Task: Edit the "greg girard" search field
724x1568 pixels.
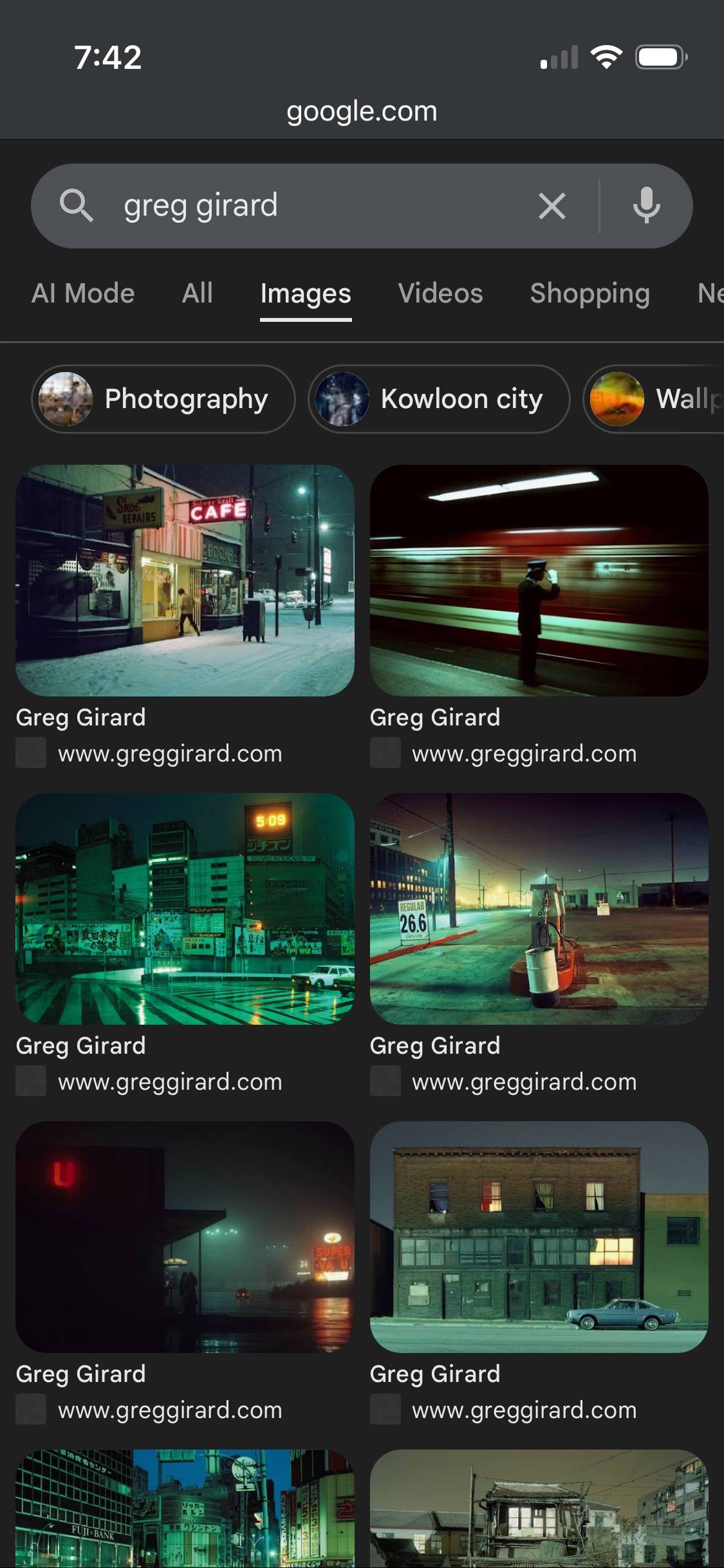Action: coord(309,206)
